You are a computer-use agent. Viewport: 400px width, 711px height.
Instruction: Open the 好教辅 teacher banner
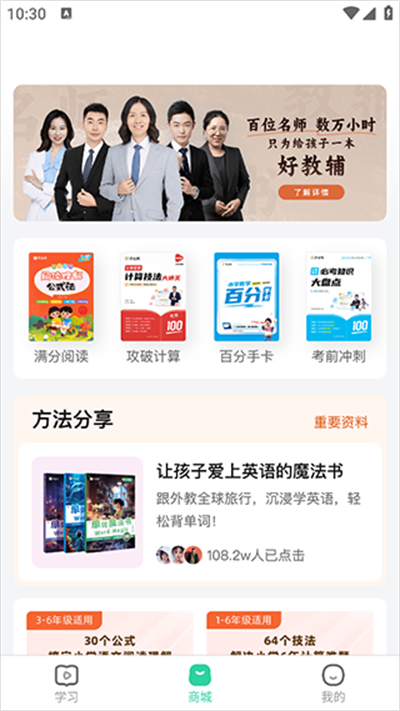tap(200, 153)
